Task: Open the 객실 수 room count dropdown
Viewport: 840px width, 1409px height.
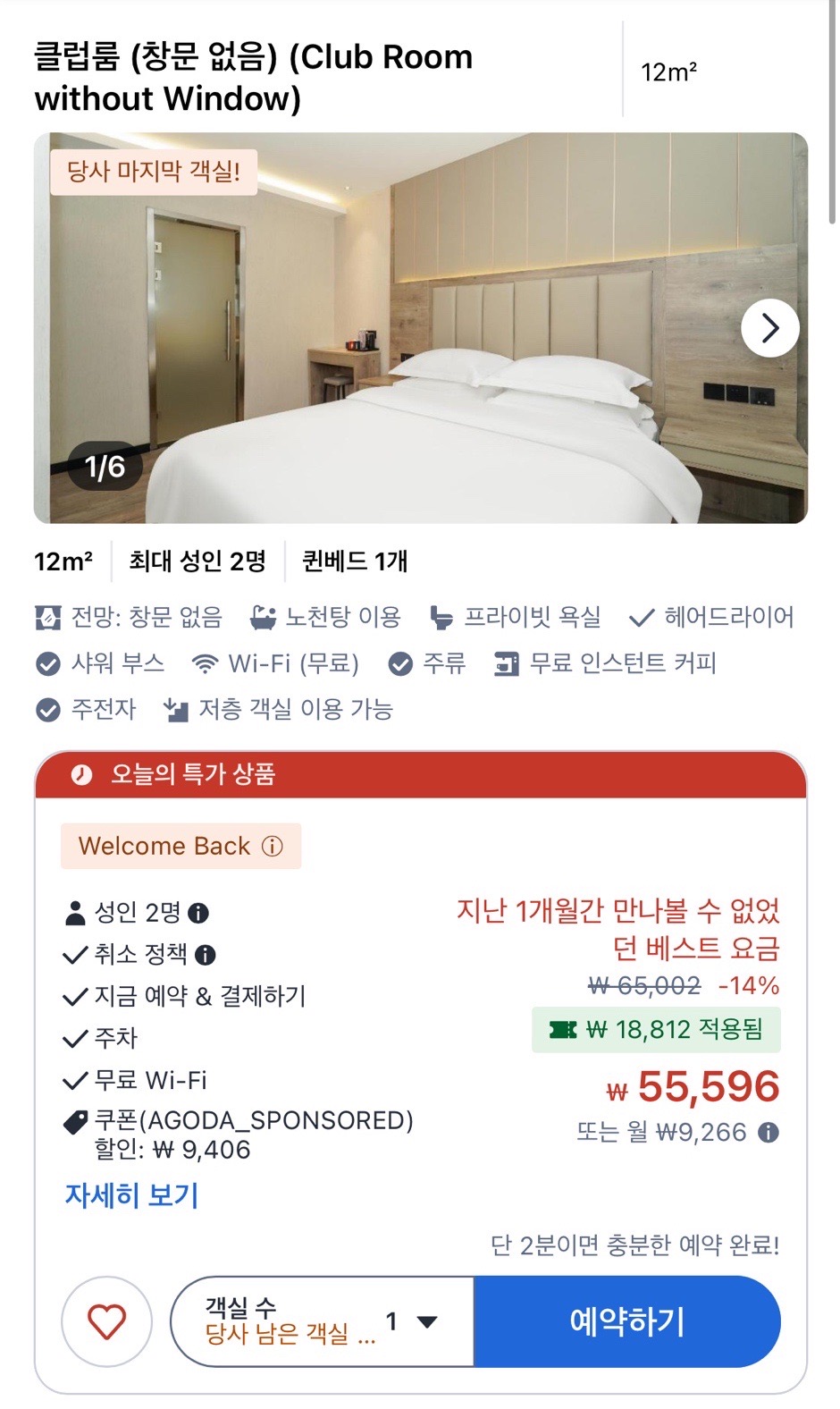Action: click(322, 1321)
